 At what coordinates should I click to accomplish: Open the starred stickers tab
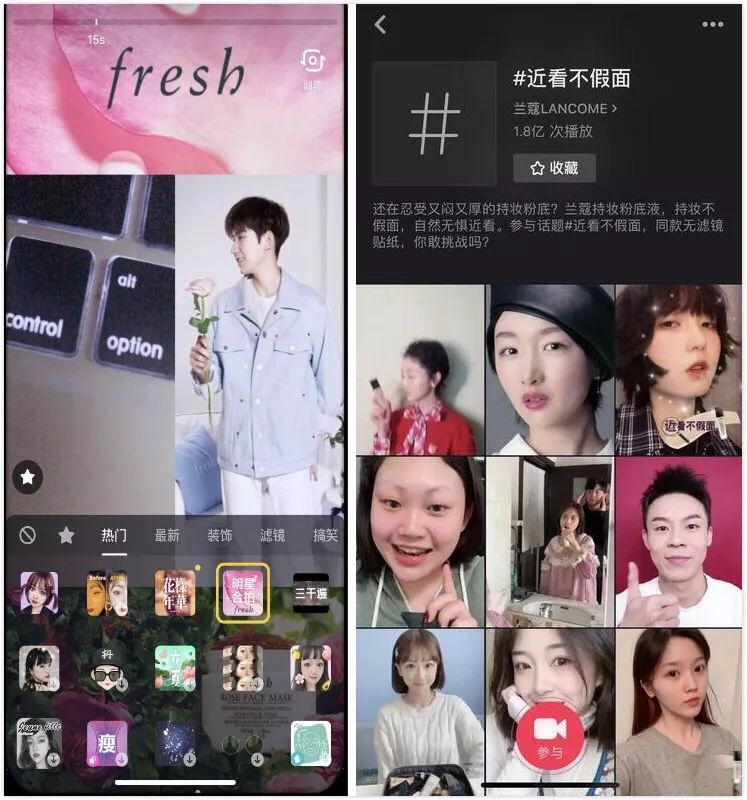66,535
